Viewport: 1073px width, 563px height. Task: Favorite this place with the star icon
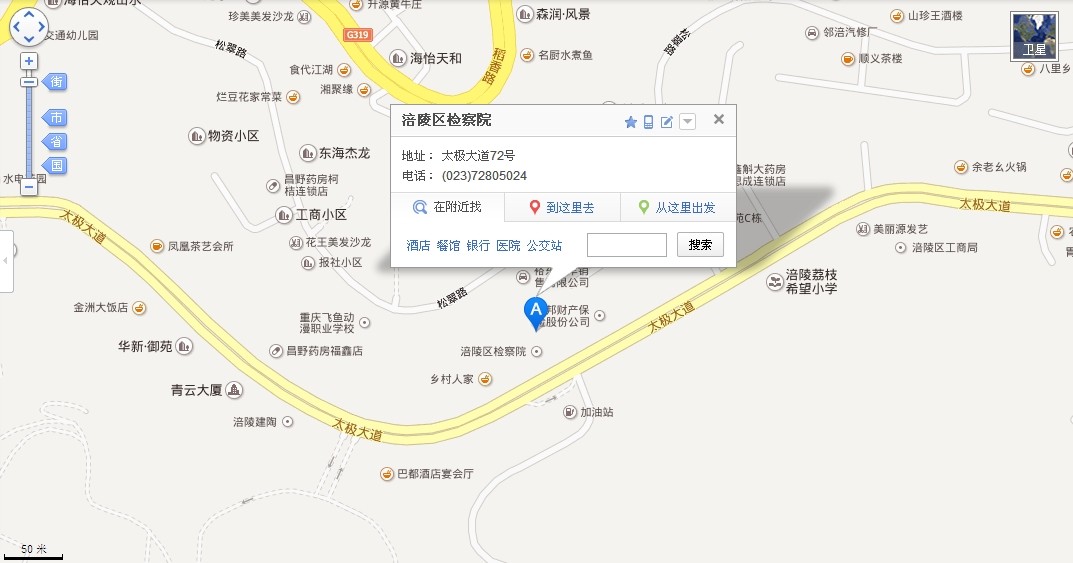click(x=630, y=122)
